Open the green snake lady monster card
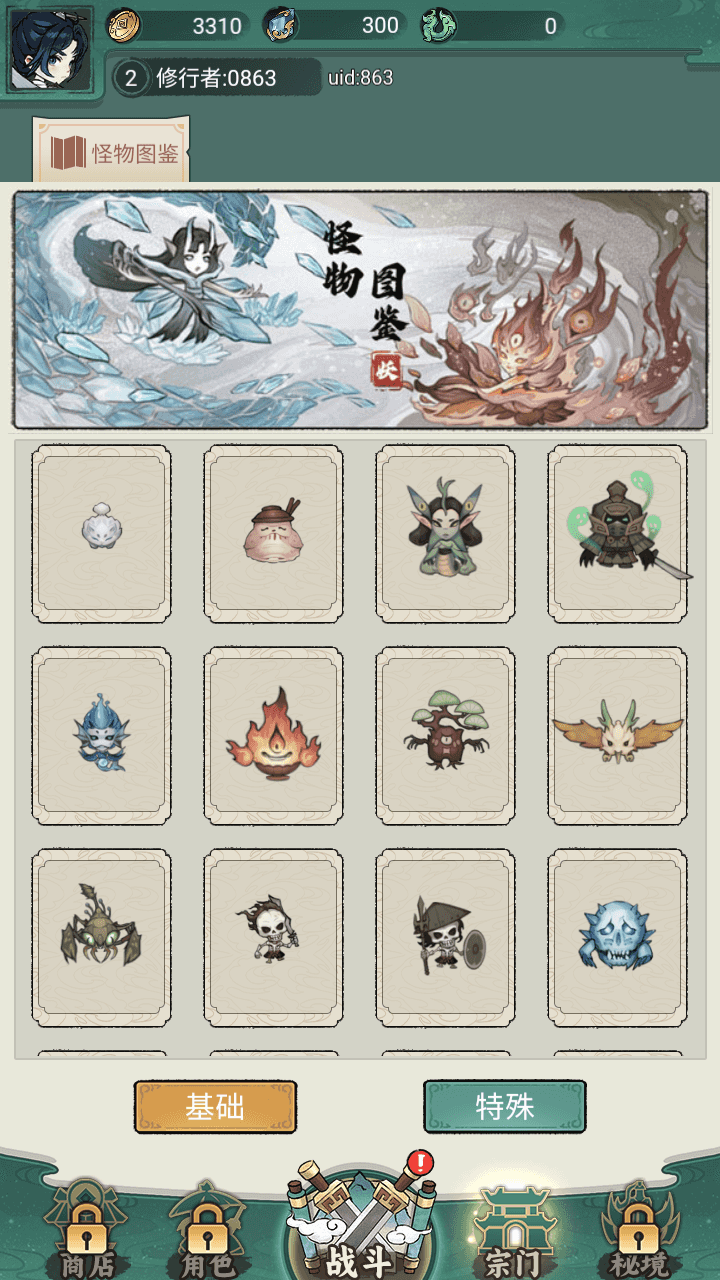 point(445,534)
